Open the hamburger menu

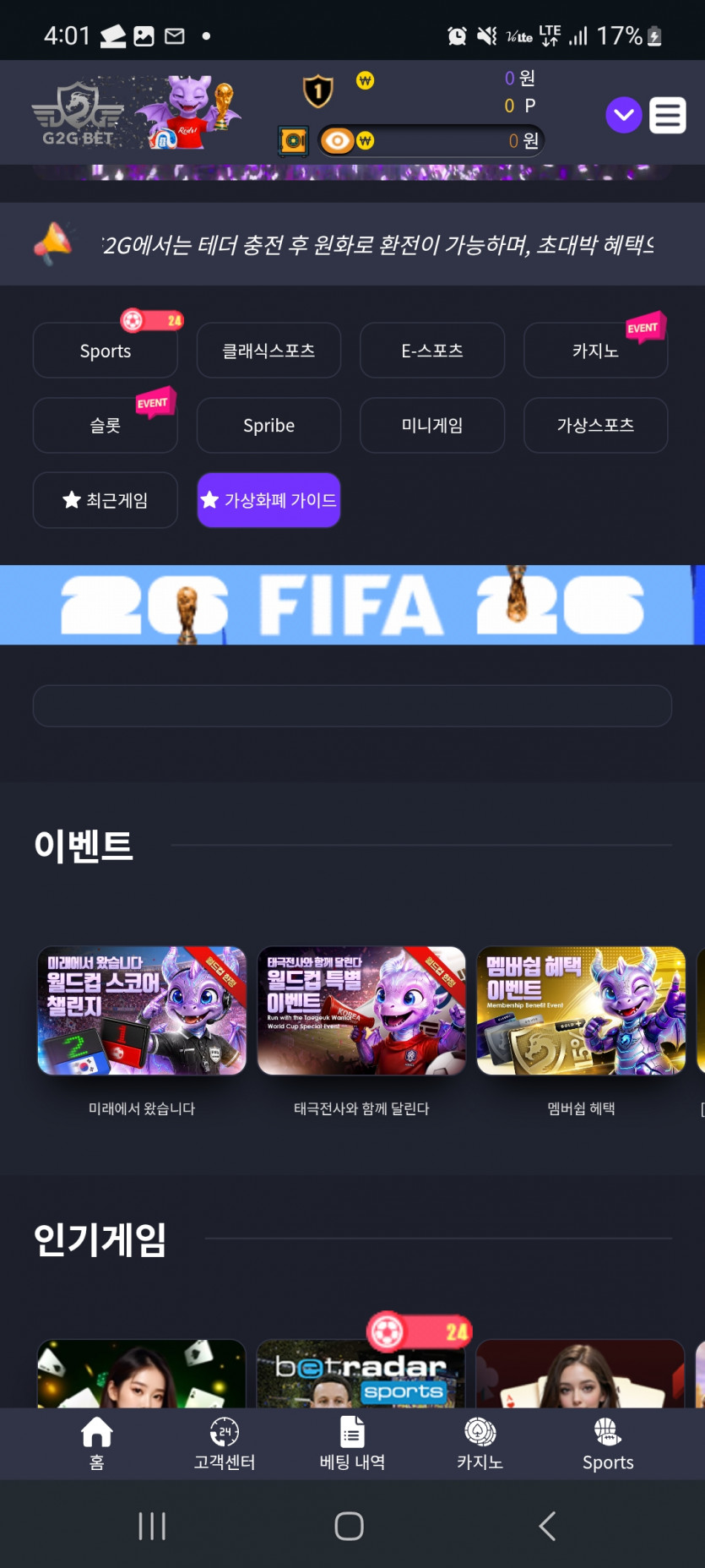[667, 115]
